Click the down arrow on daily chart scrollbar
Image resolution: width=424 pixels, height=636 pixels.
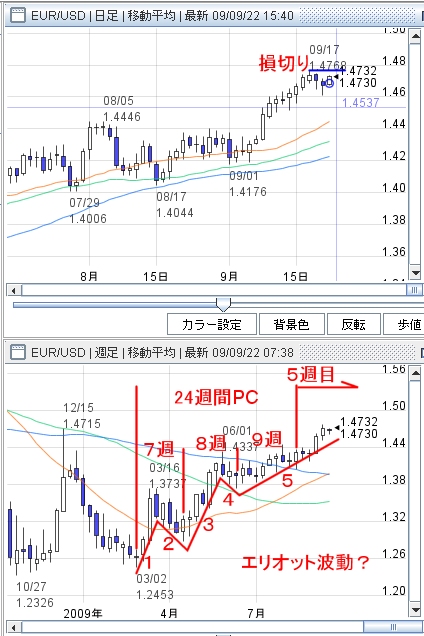tap(415, 272)
